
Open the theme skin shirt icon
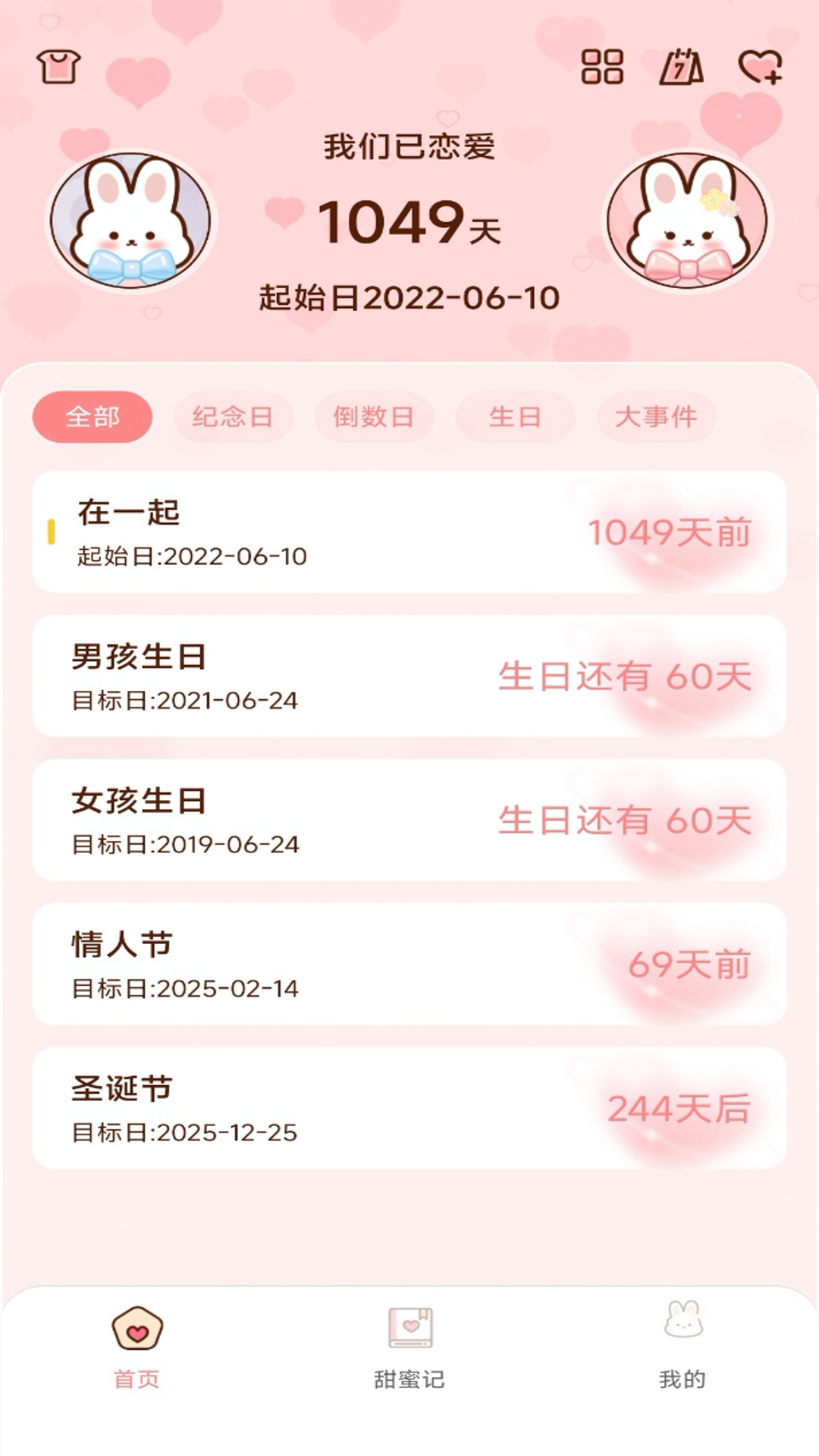point(58,67)
